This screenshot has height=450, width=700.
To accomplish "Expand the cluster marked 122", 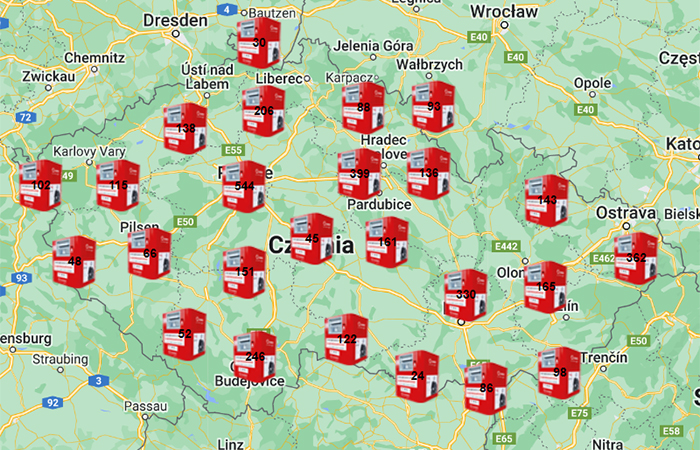I will (x=347, y=339).
